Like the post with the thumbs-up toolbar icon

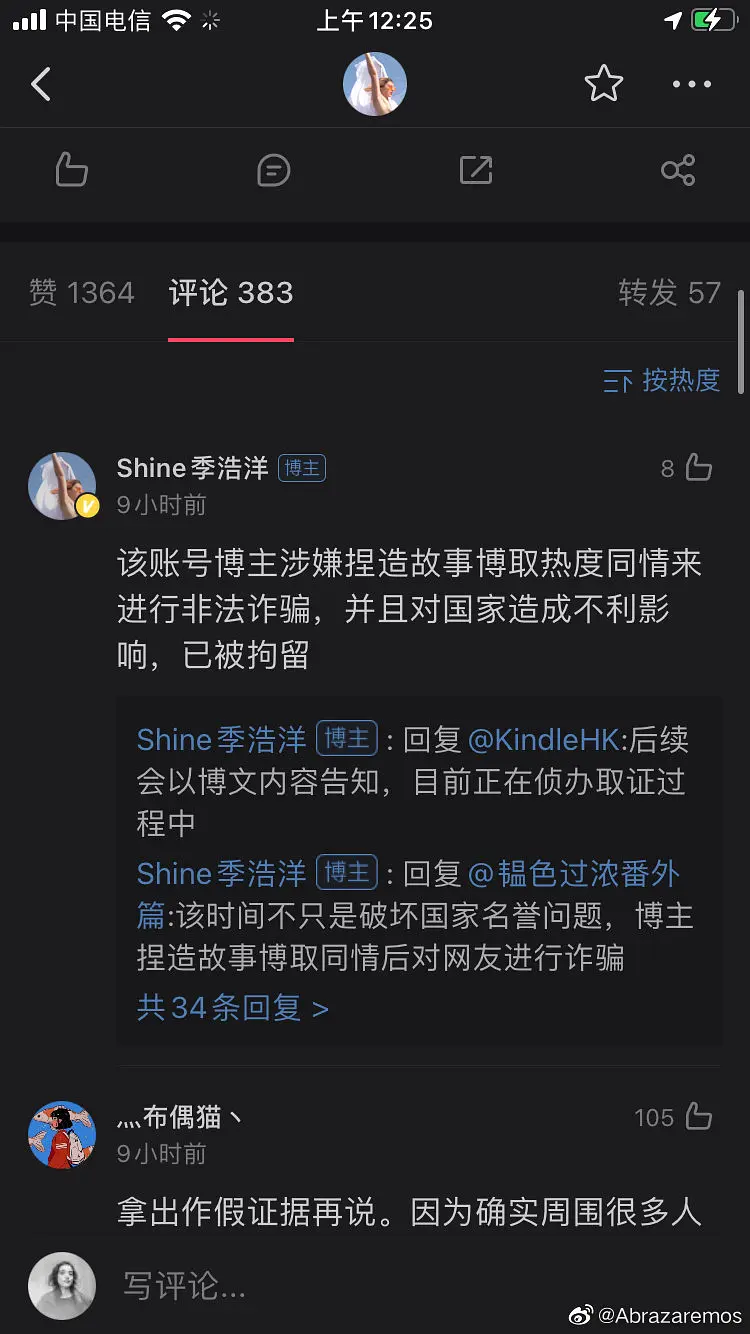71,170
